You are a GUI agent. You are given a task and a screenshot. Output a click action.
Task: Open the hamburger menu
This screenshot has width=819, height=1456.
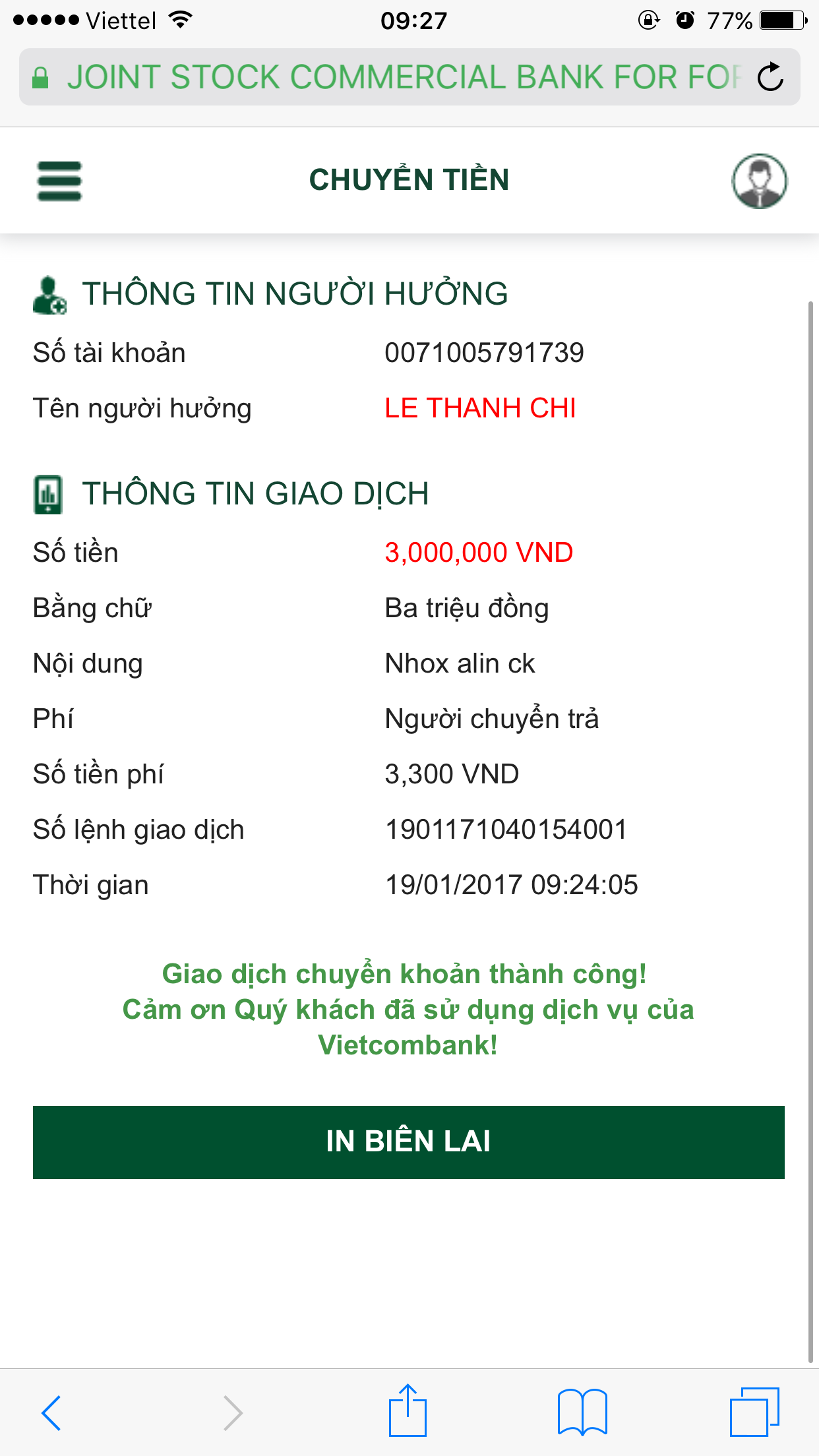point(59,181)
